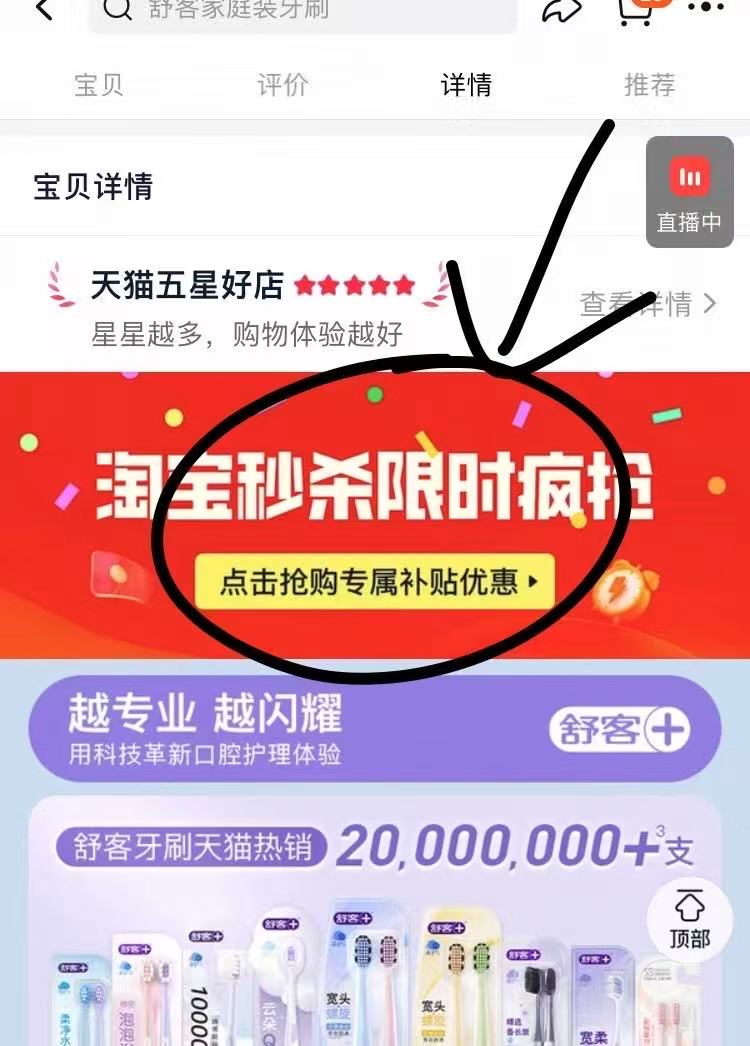This screenshot has height=1046, width=750.
Task: Switch to the 宝贝 tab
Action: 99,85
